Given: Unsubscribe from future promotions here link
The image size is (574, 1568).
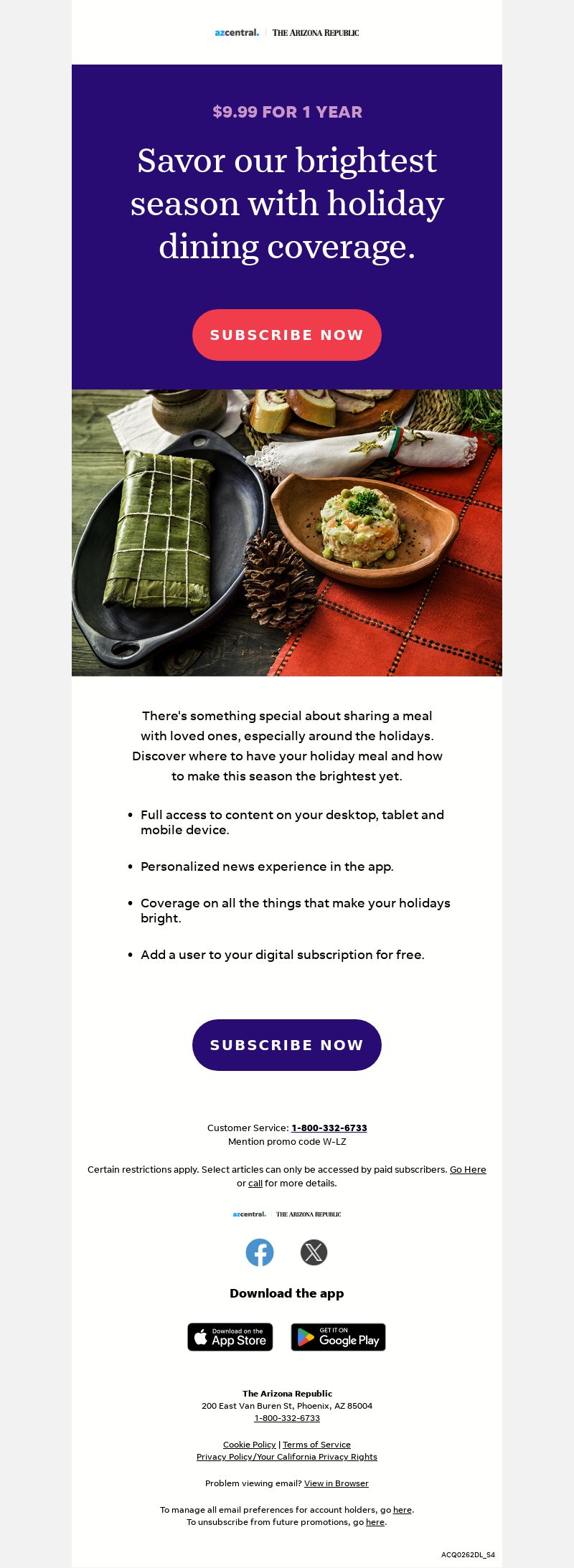Looking at the screenshot, I should (x=375, y=1521).
